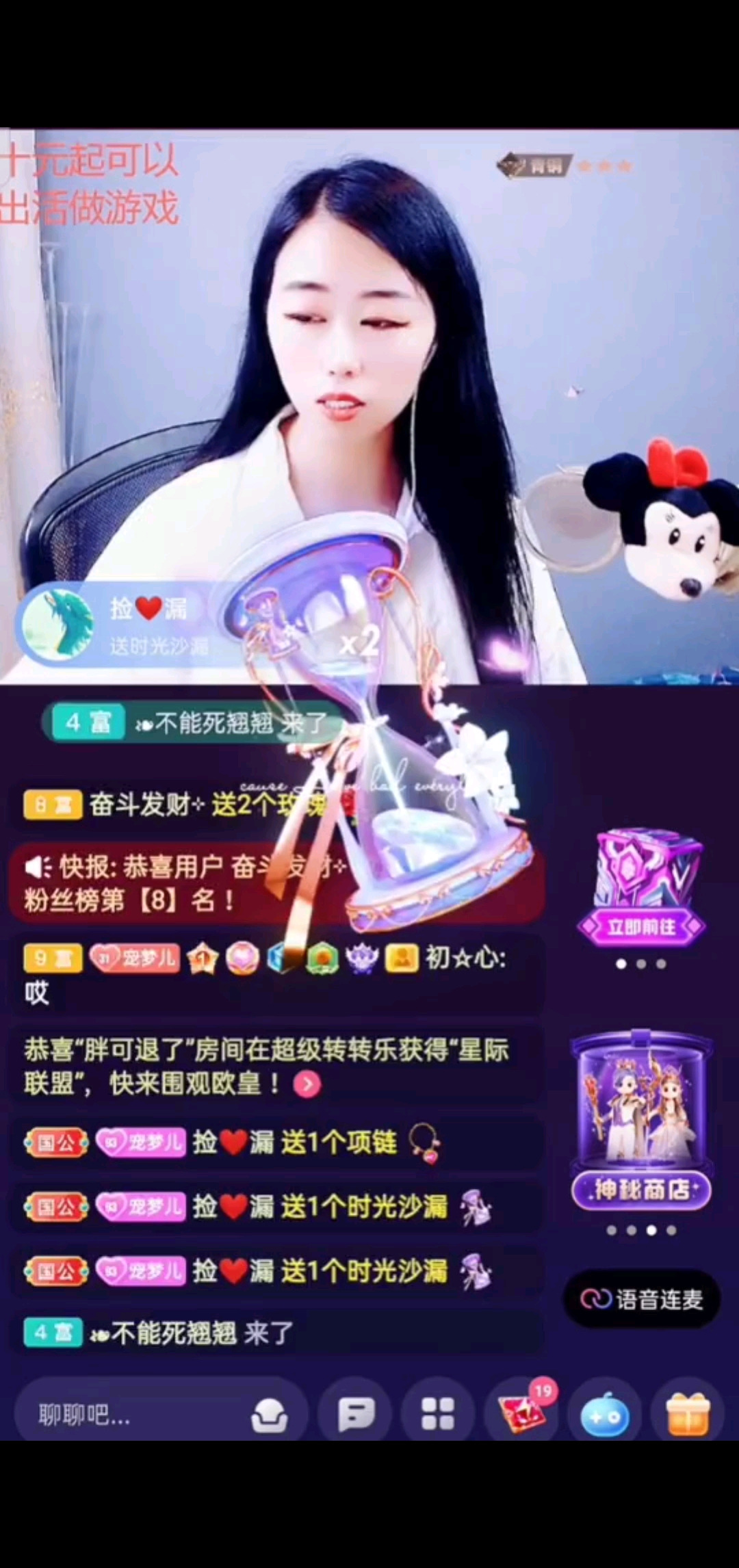The height and width of the screenshot is (1568, 739).
Task: Tap 立即前往 on the cube banner
Action: 642,927
